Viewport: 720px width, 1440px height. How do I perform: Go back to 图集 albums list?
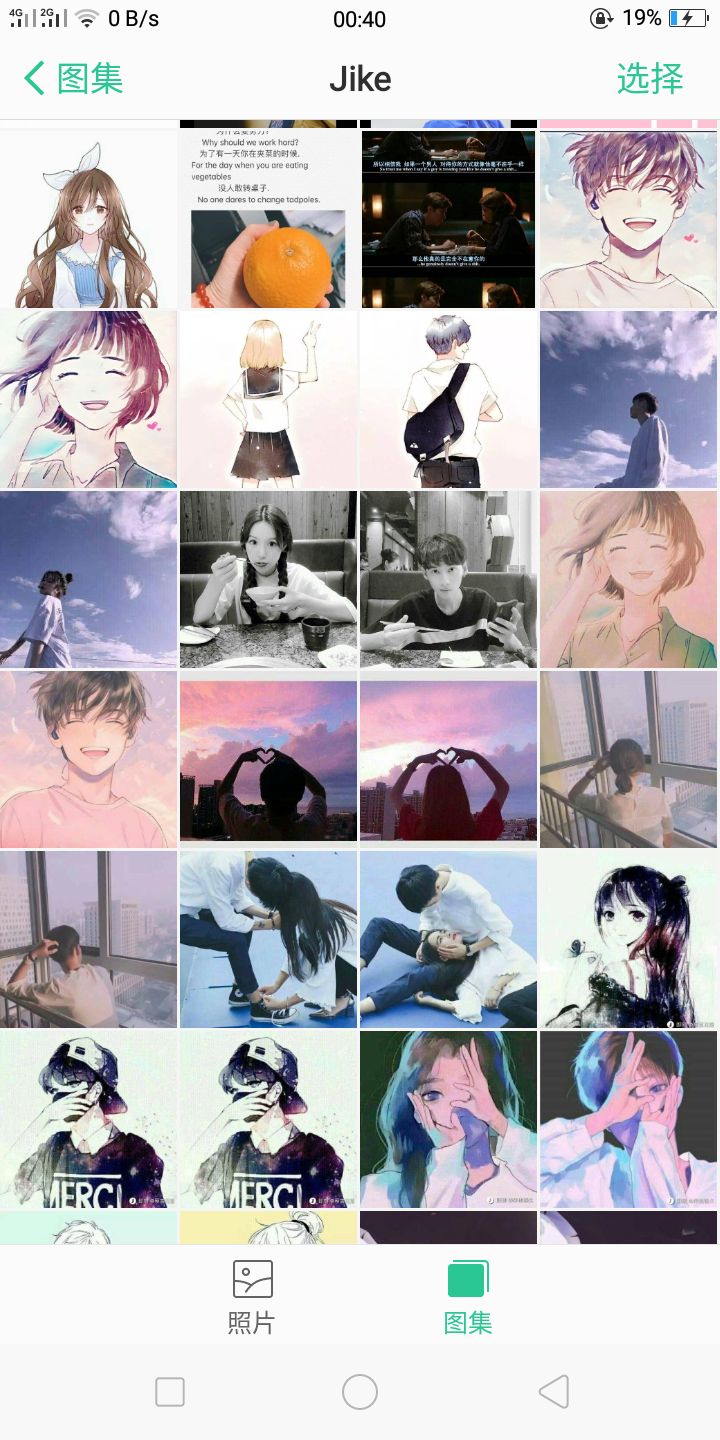point(72,78)
